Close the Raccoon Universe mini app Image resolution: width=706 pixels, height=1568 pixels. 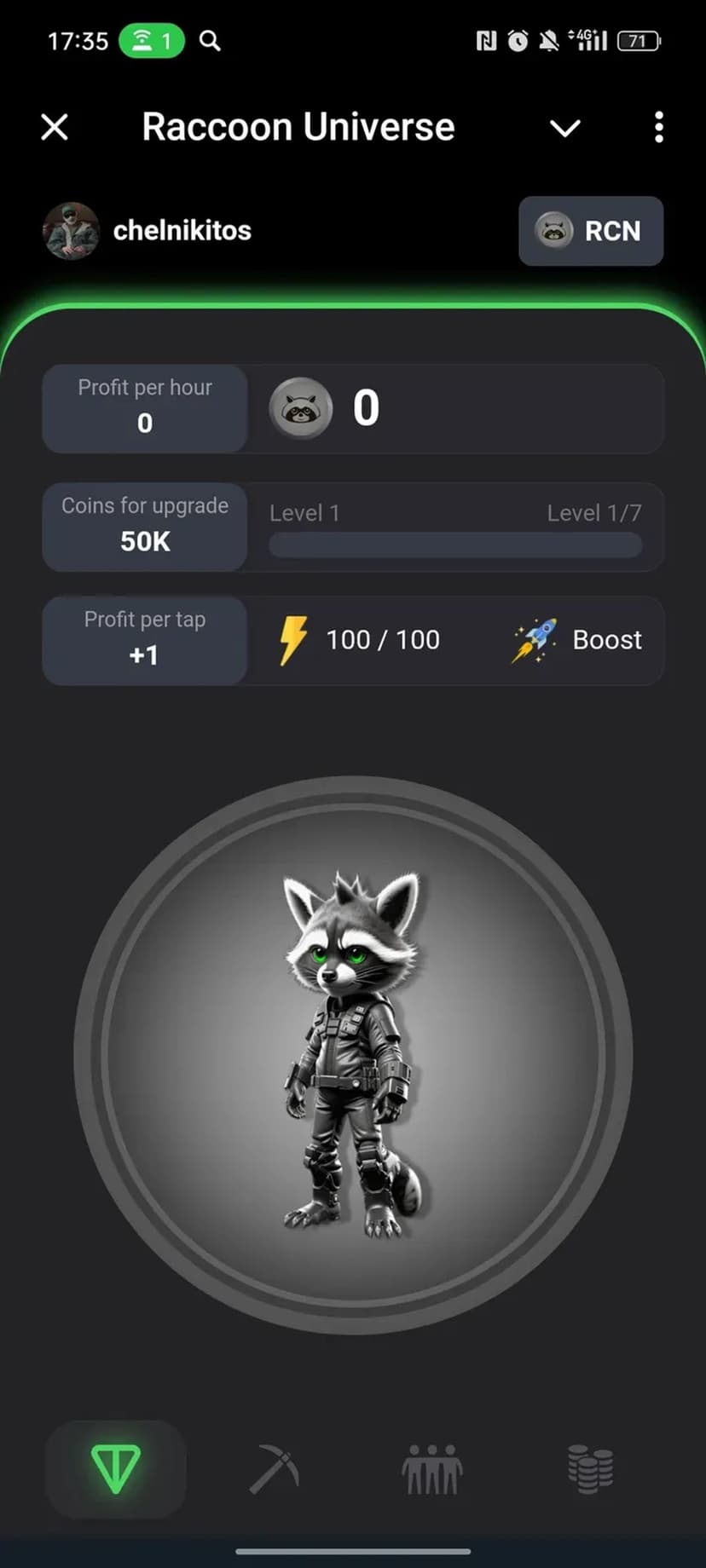[55, 128]
